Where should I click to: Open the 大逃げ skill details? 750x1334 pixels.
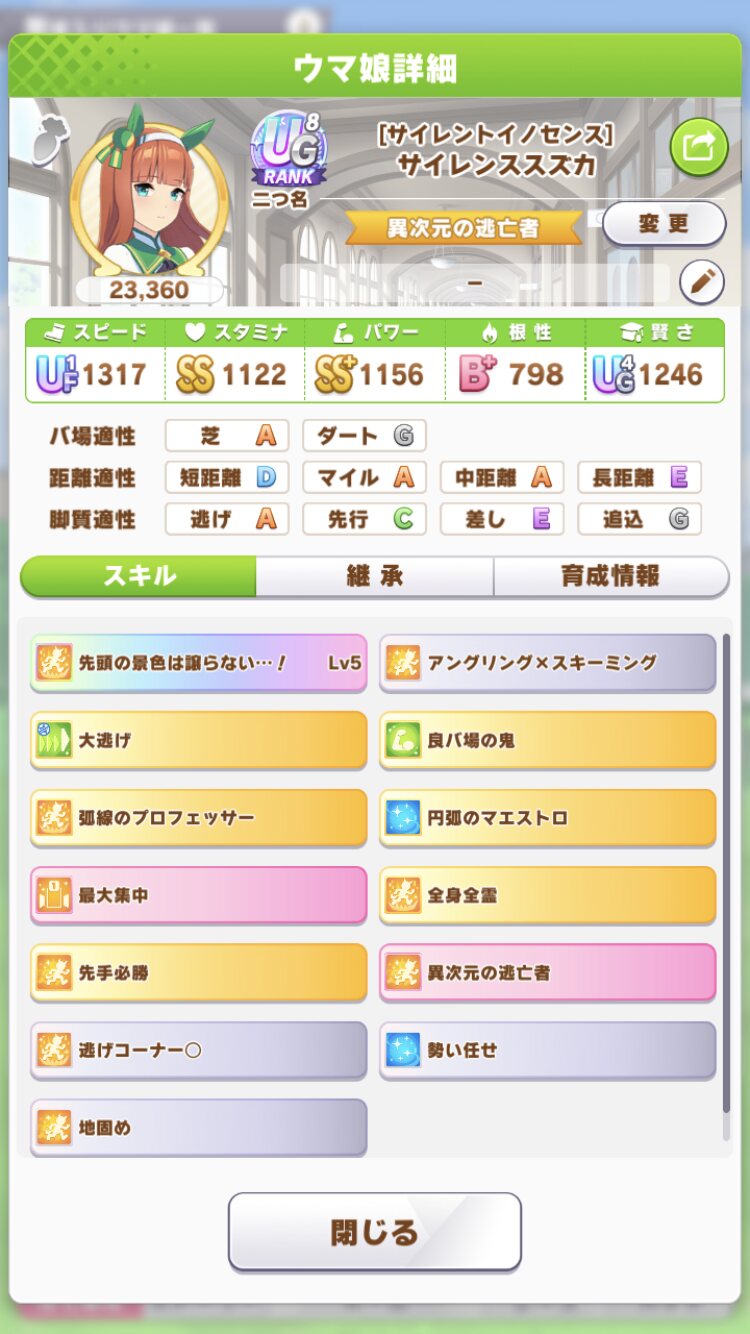(198, 740)
